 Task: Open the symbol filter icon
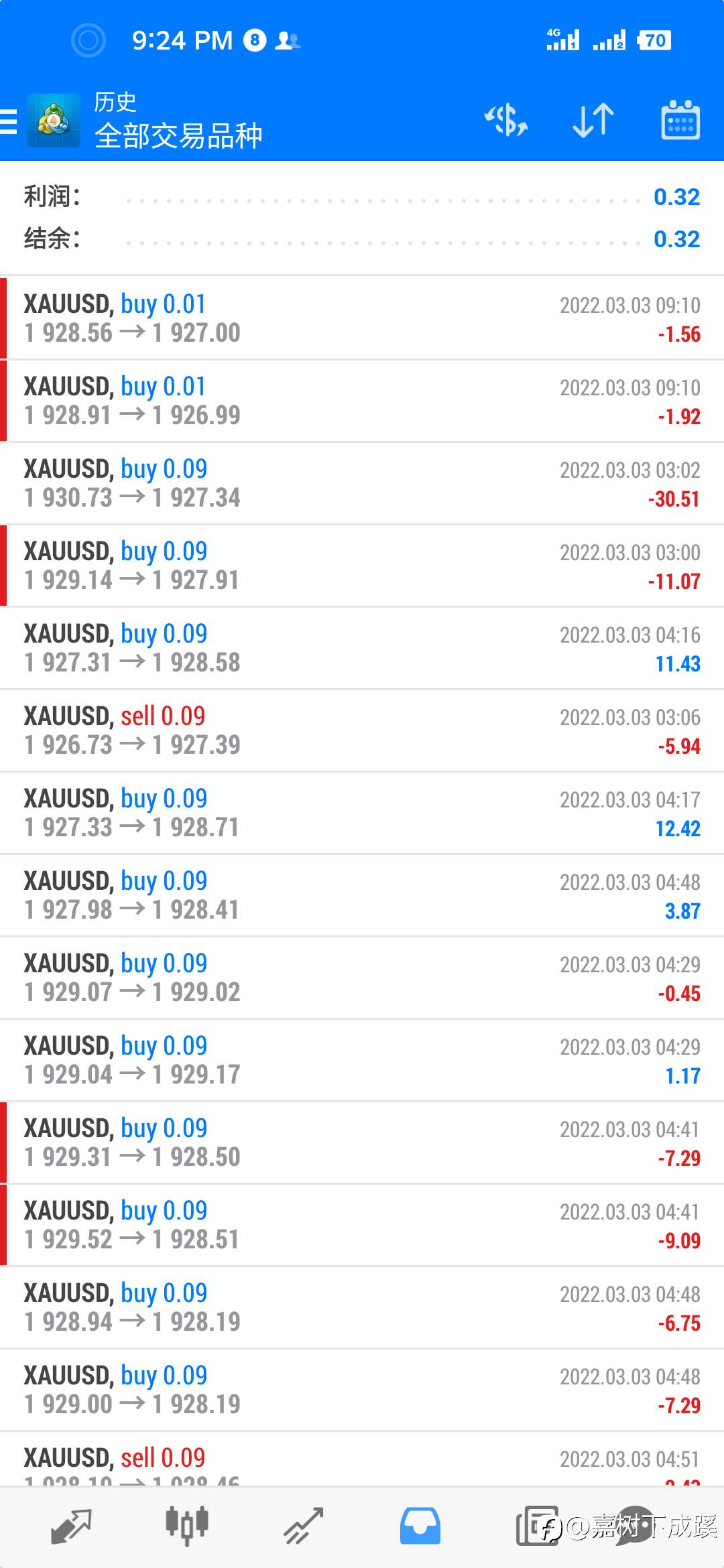[506, 121]
